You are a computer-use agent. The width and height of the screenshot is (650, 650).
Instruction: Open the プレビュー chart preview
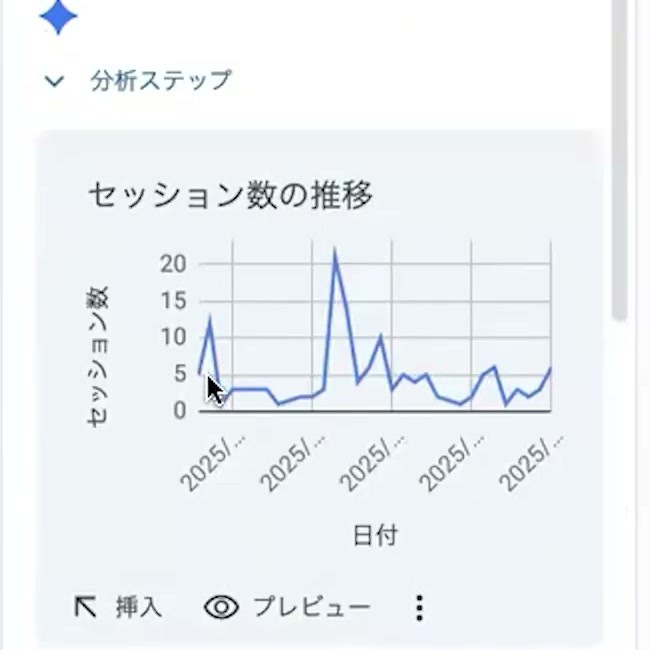tap(287, 607)
